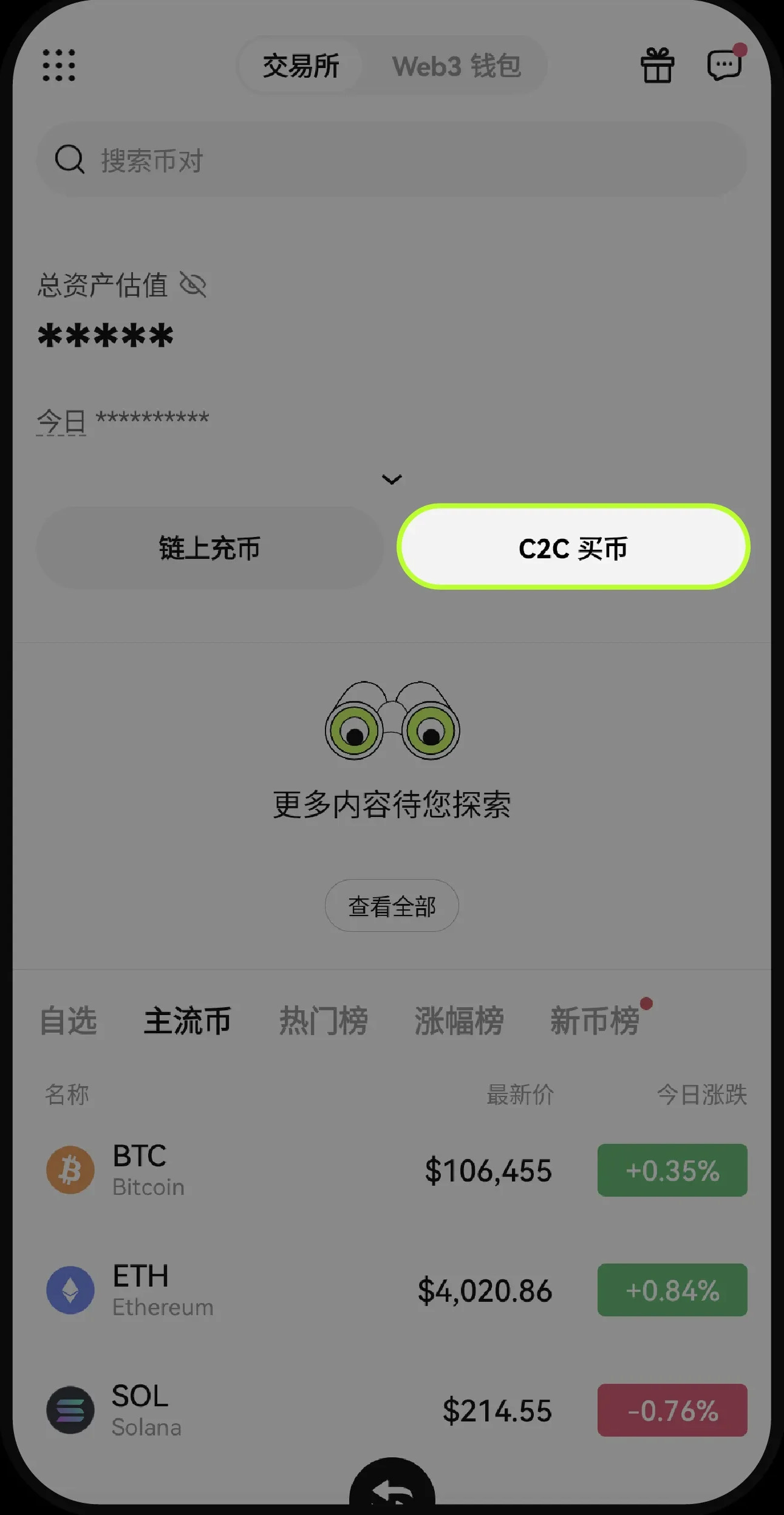Viewport: 784px width, 1515px height.
Task: Tap the 搜索币对 search box
Action: tap(392, 160)
